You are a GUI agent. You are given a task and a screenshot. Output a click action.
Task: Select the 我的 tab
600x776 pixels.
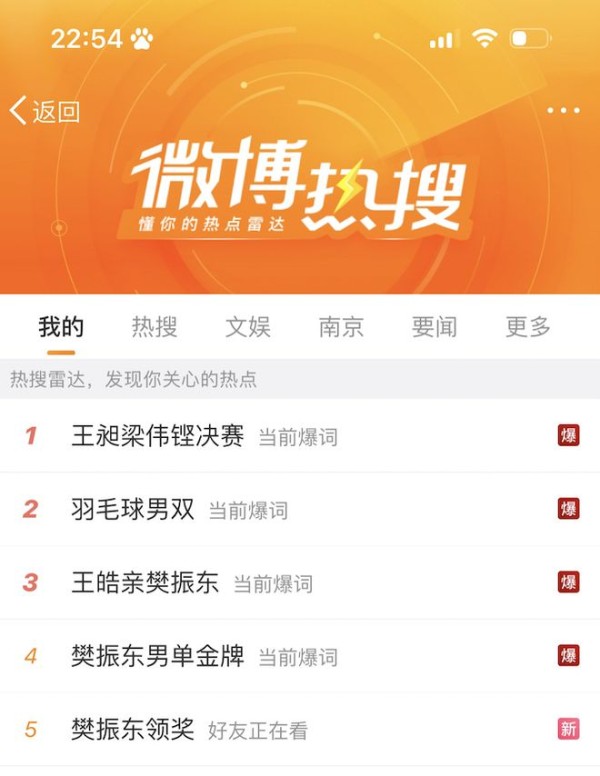(61, 327)
